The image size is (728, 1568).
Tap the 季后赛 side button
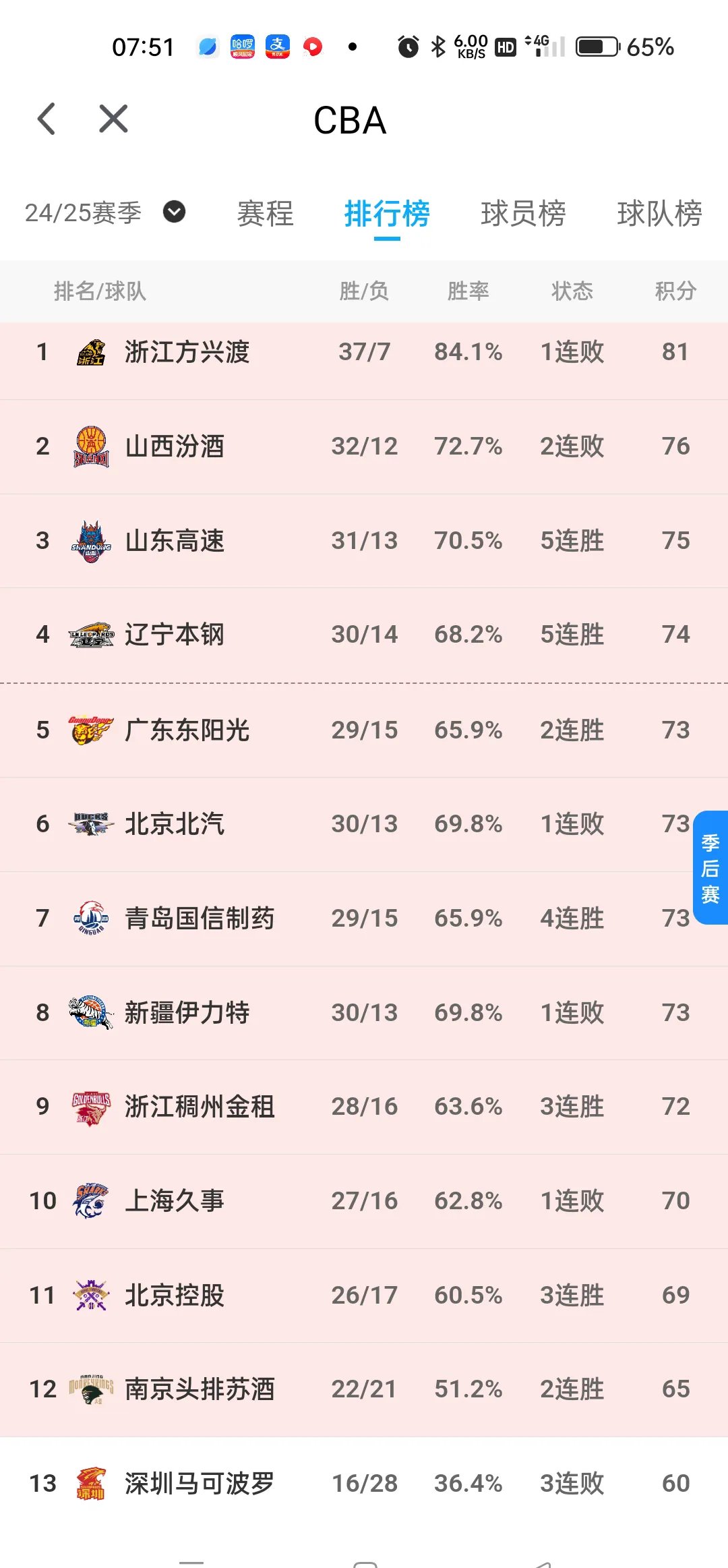pos(710,867)
